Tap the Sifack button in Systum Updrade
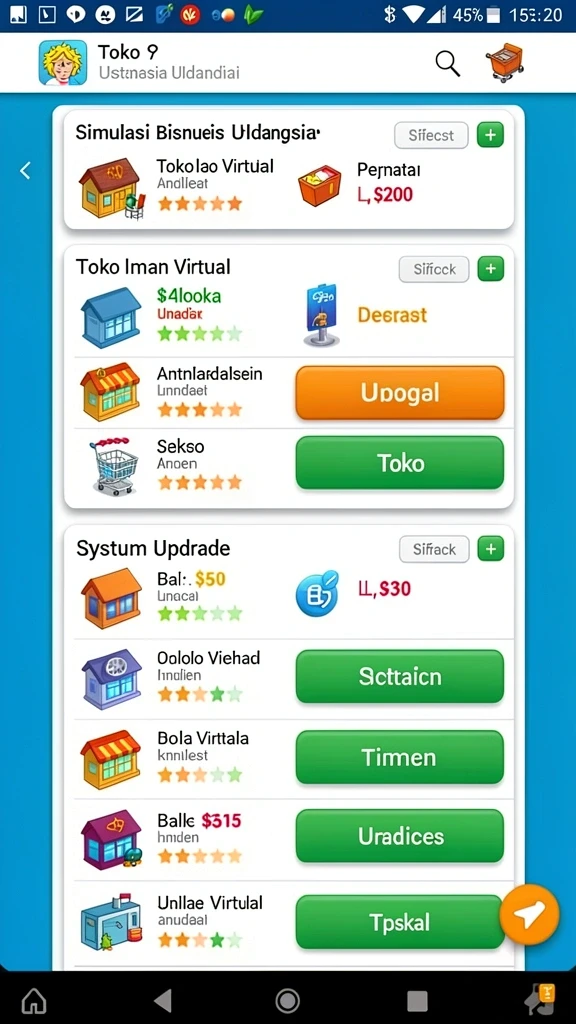Screen dimensions: 576x1024 coord(434,549)
